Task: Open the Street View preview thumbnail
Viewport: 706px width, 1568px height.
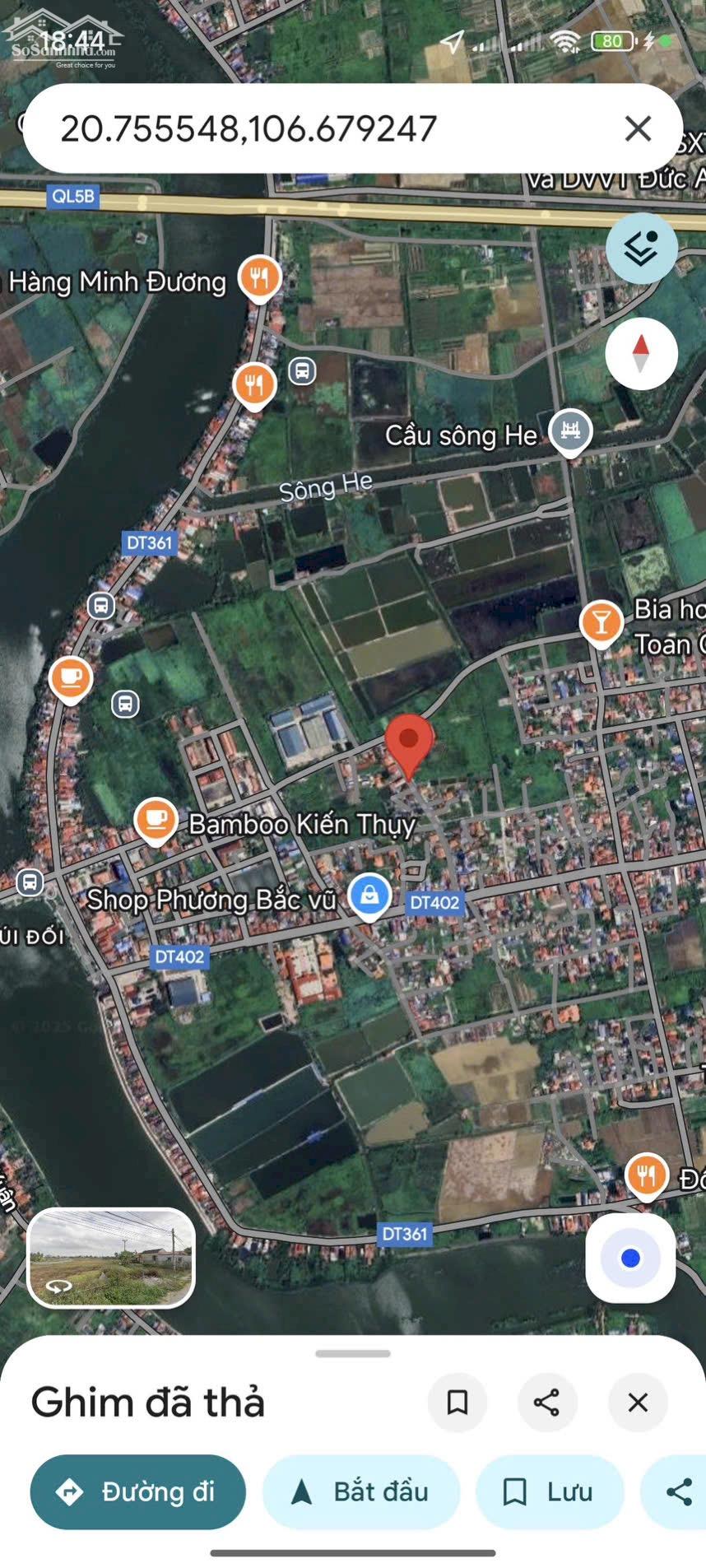Action: (111, 1257)
